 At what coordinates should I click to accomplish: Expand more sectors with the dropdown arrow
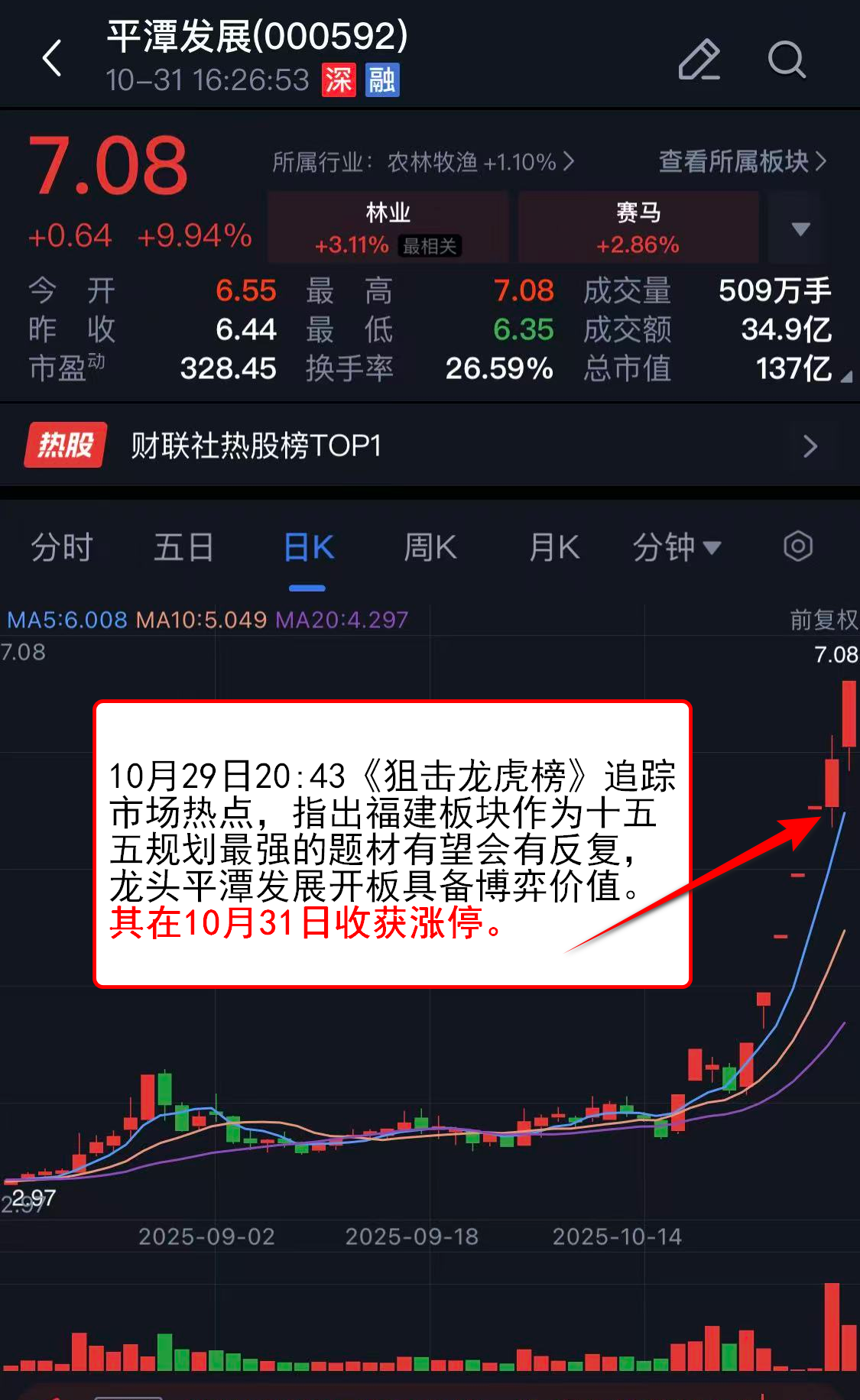tap(800, 228)
